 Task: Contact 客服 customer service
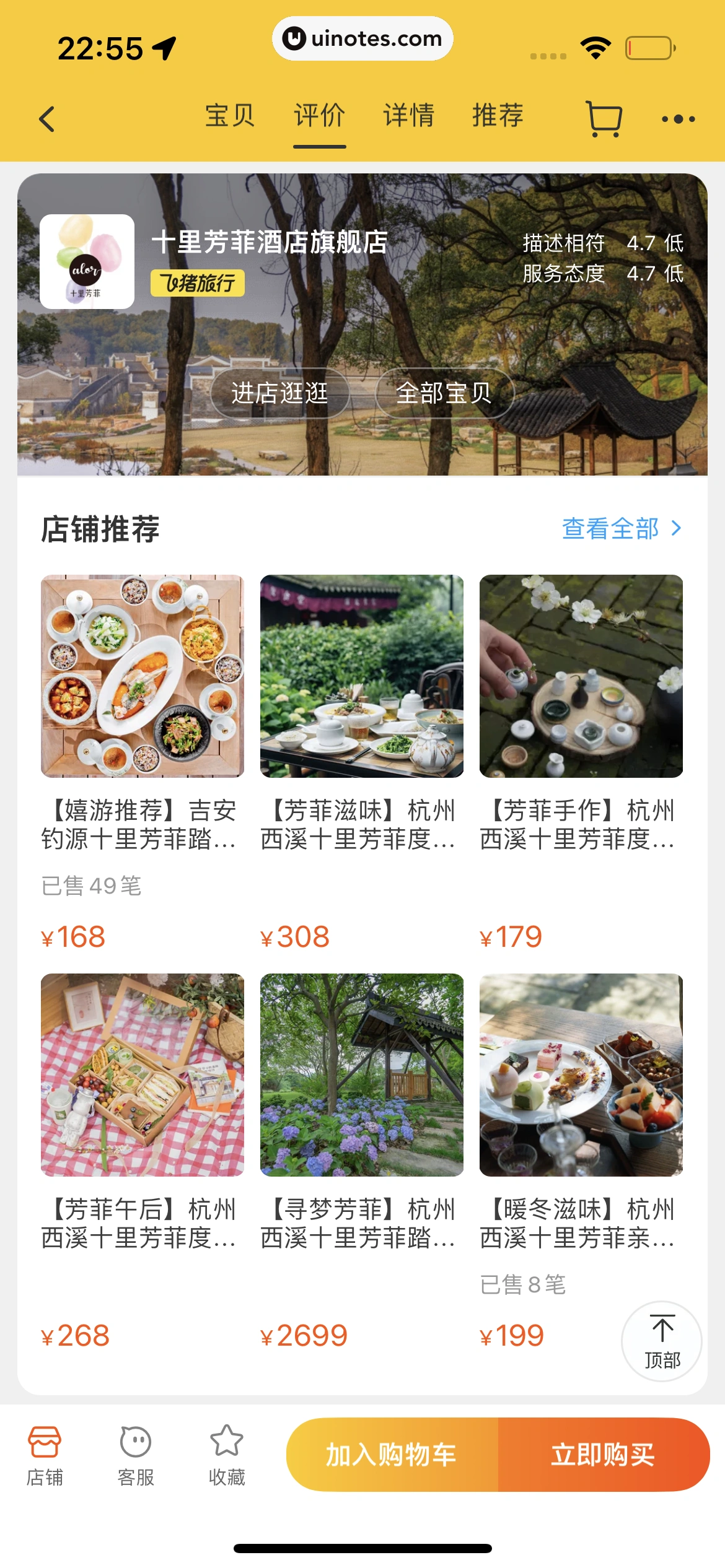(x=136, y=1455)
